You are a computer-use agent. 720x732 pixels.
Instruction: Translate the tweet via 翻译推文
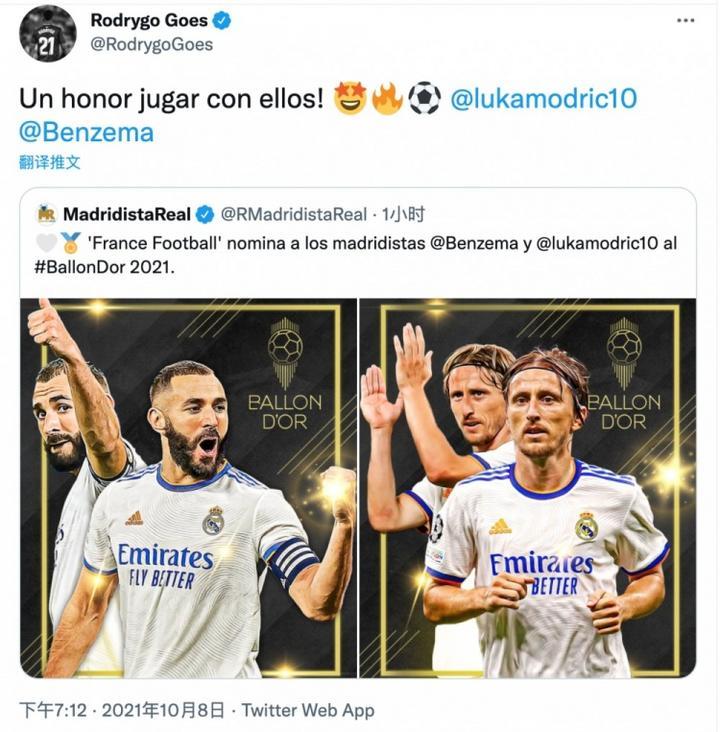point(49,161)
